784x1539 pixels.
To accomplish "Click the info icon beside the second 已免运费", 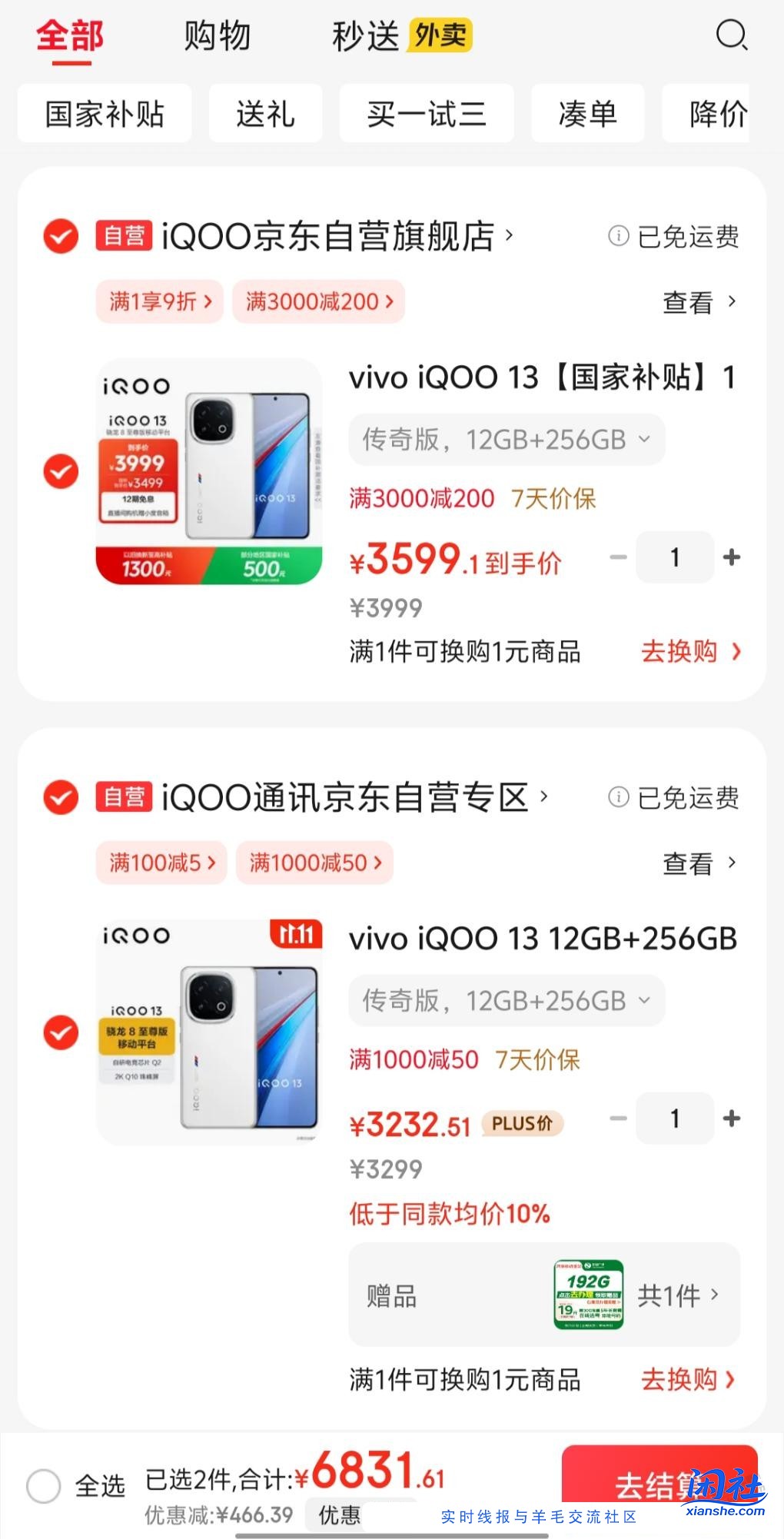I will point(619,799).
